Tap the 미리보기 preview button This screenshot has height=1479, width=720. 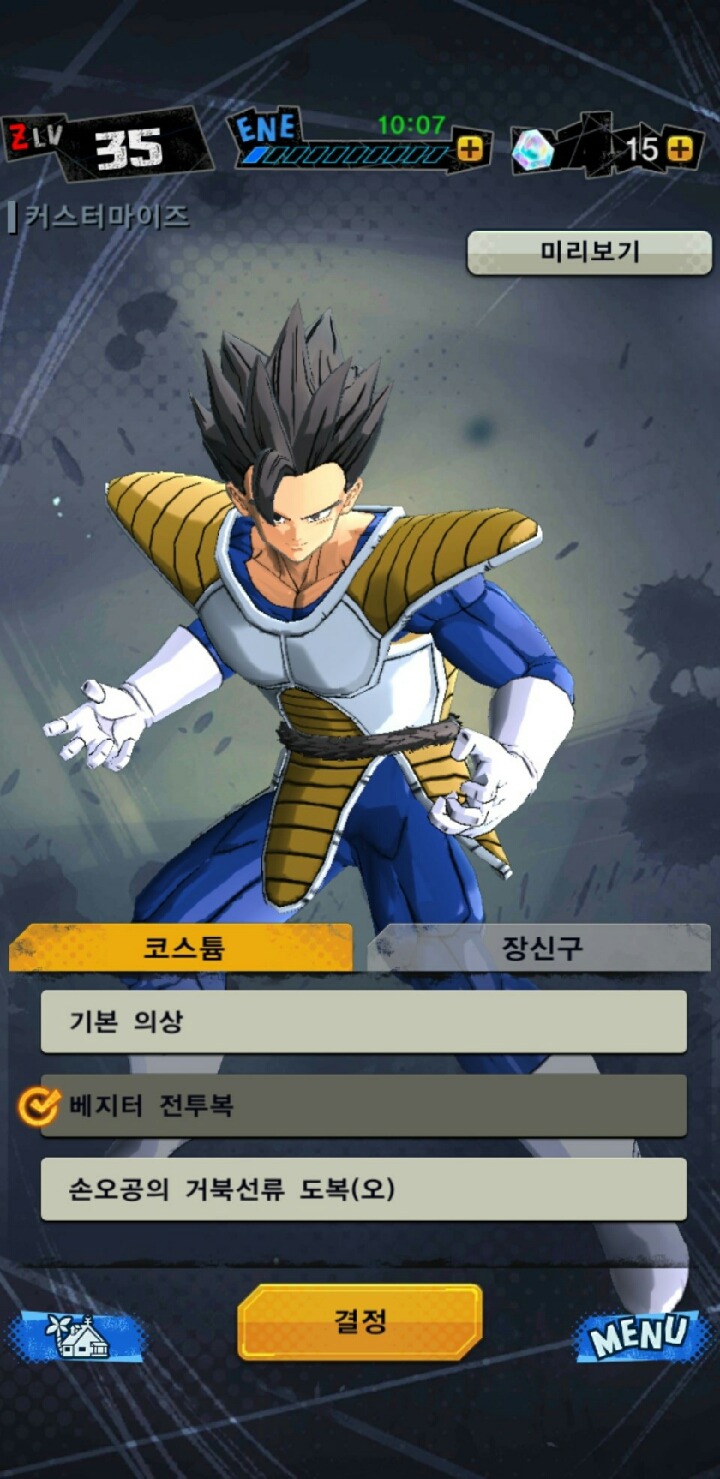[x=589, y=252]
